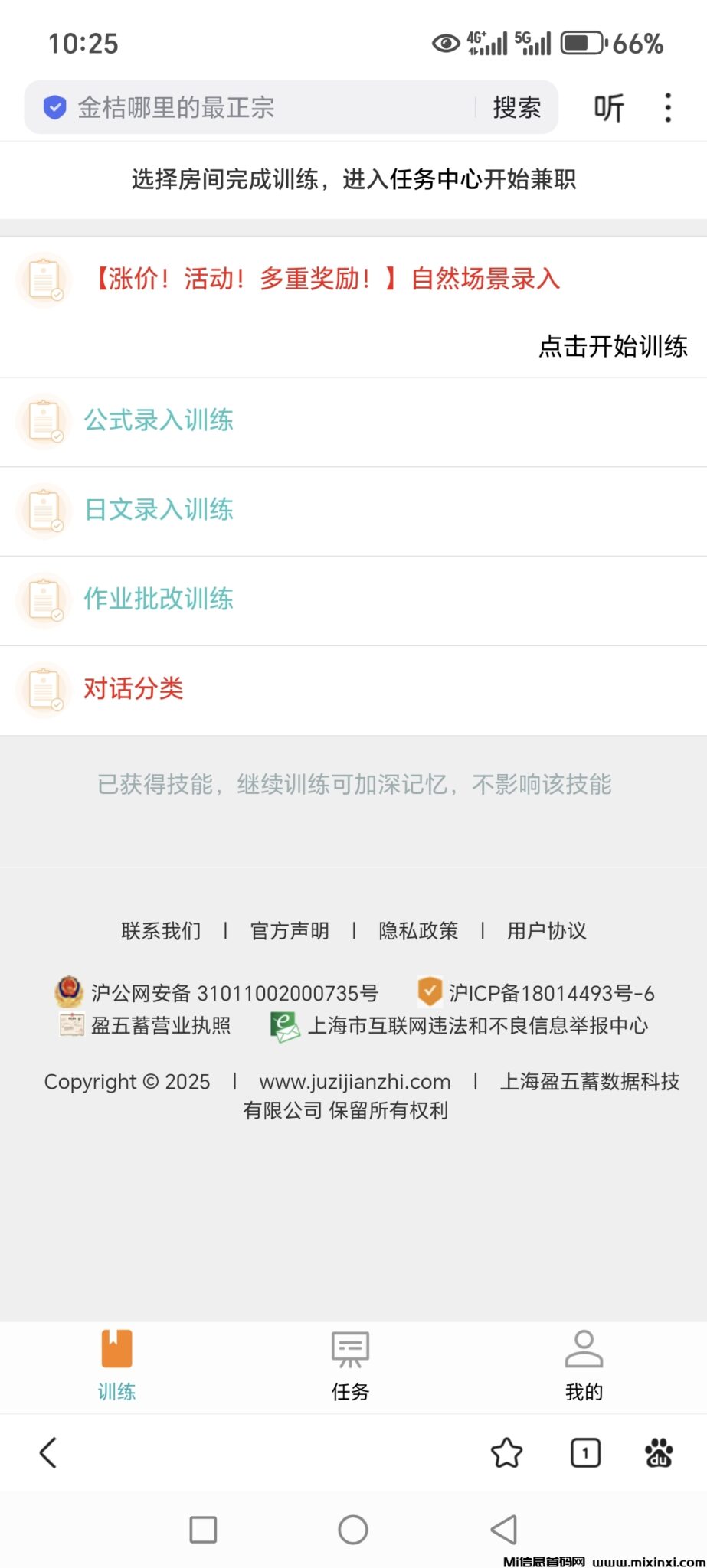Open 日文录入训练

click(159, 510)
